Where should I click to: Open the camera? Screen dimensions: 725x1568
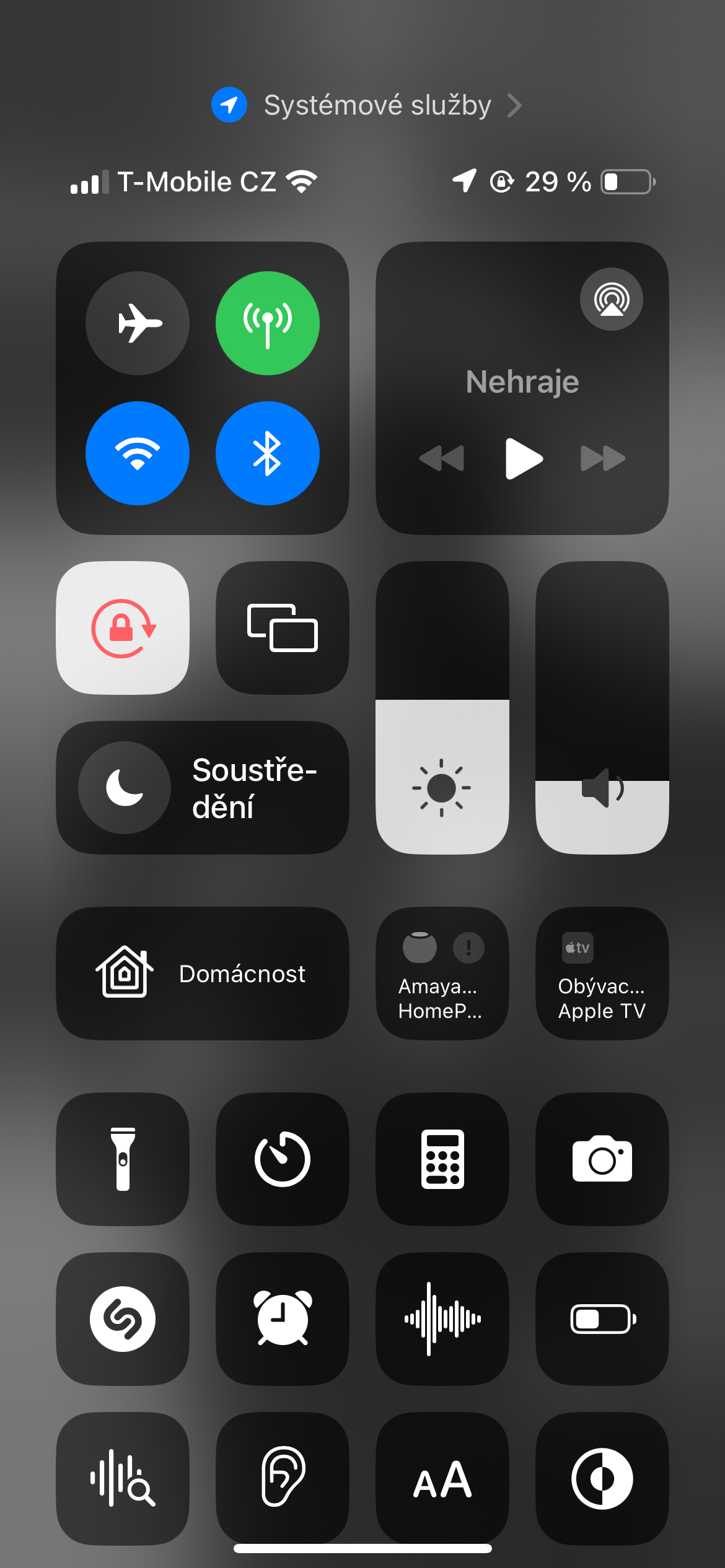pos(602,1159)
